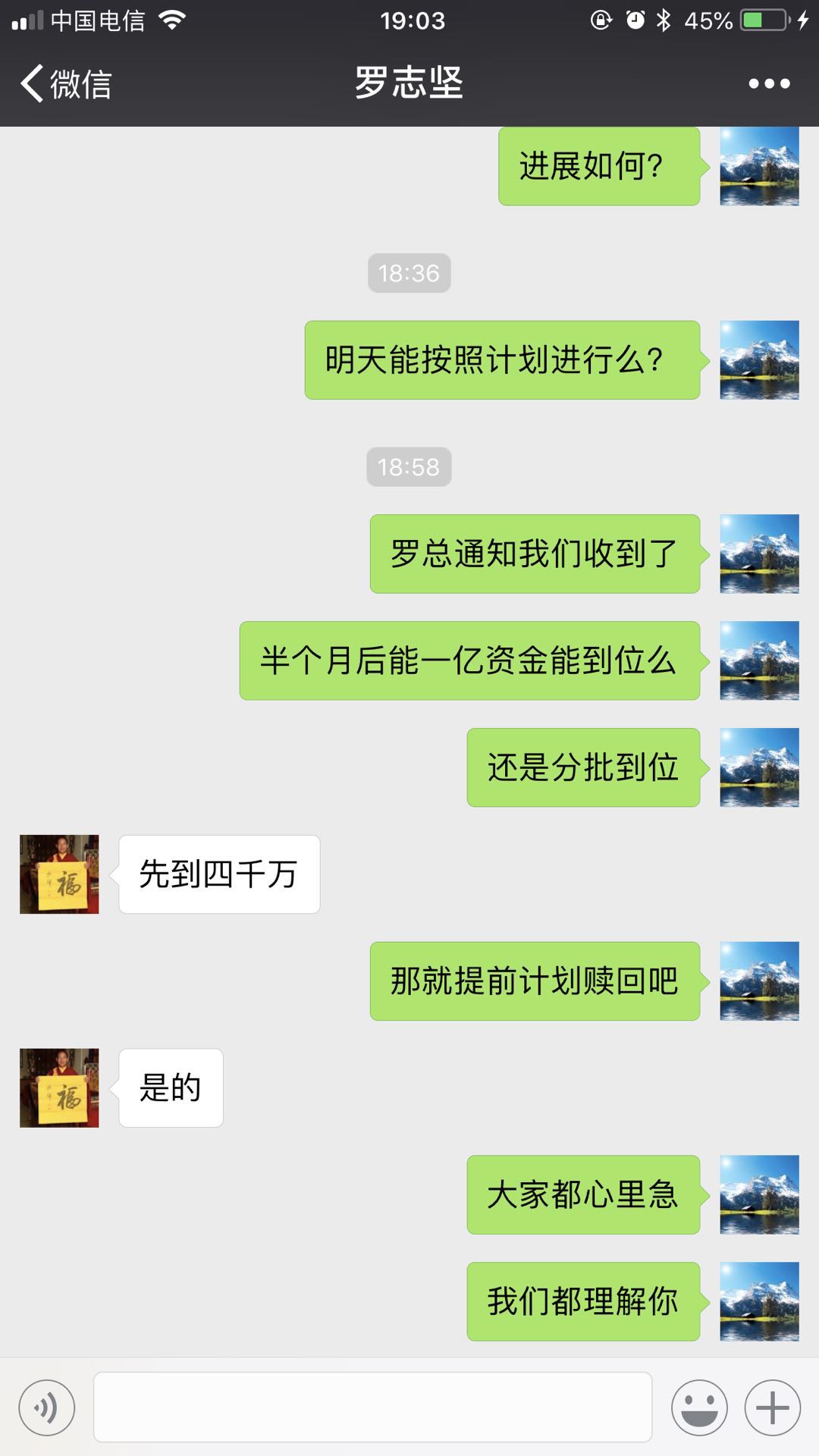Tap the alarm clock icon in the status bar

coord(634,19)
